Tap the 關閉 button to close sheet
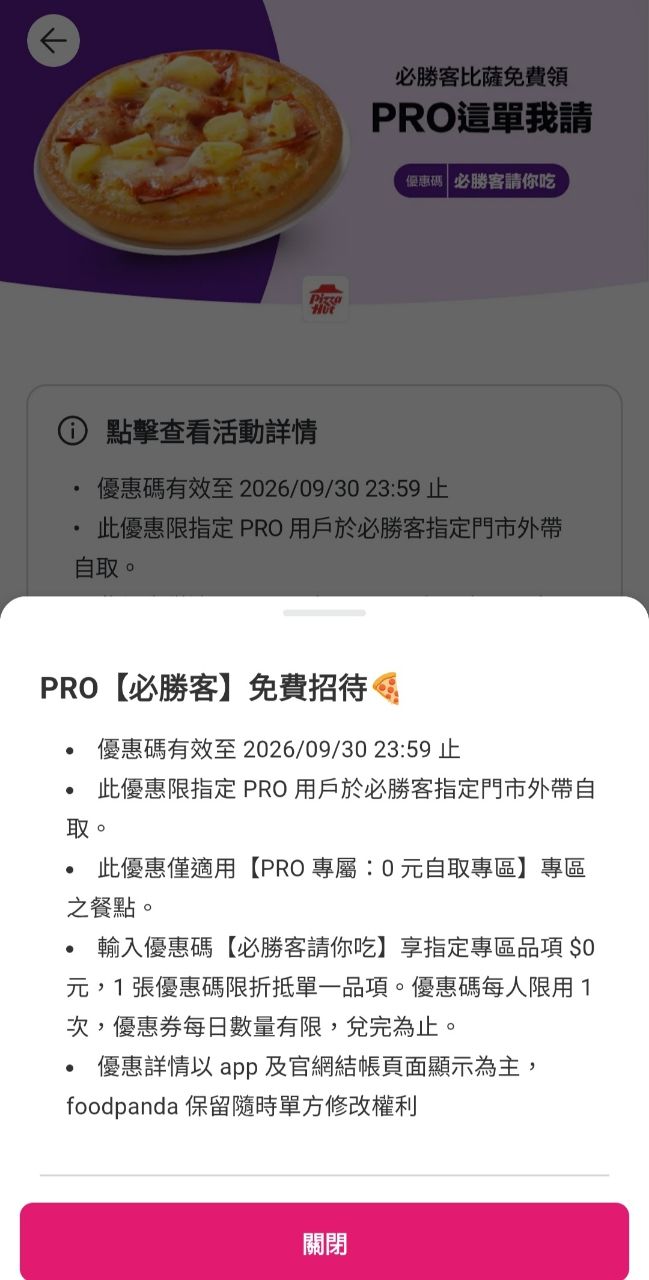 [x=324, y=1243]
